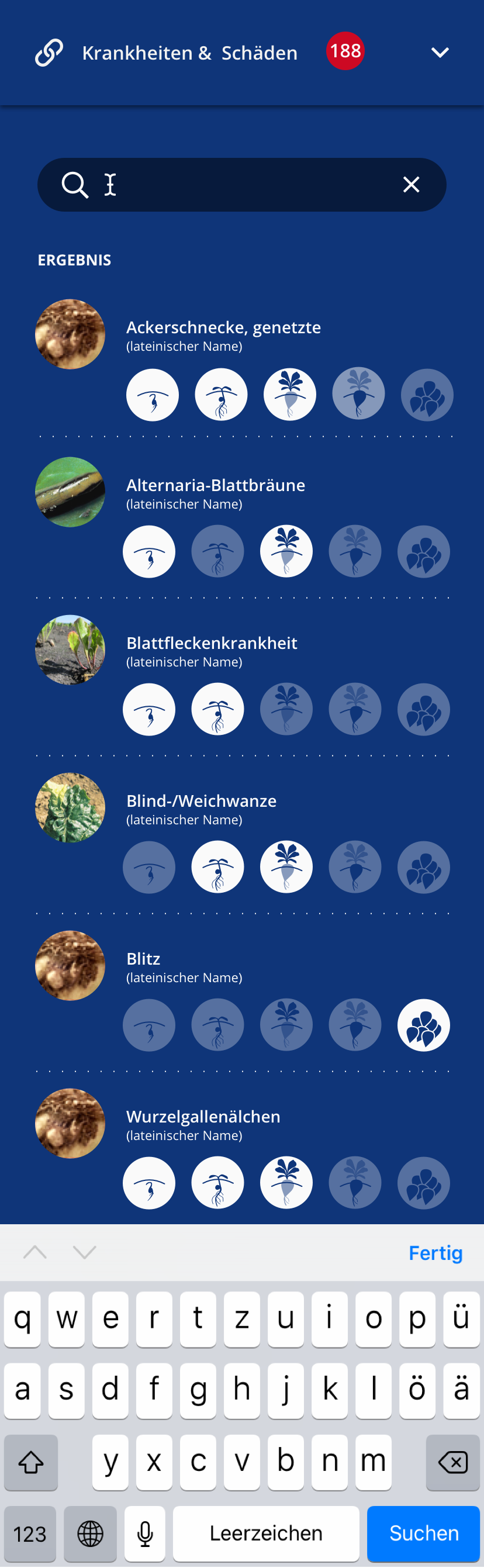Open the Blitz entry
484x1568 pixels.
pos(143,959)
